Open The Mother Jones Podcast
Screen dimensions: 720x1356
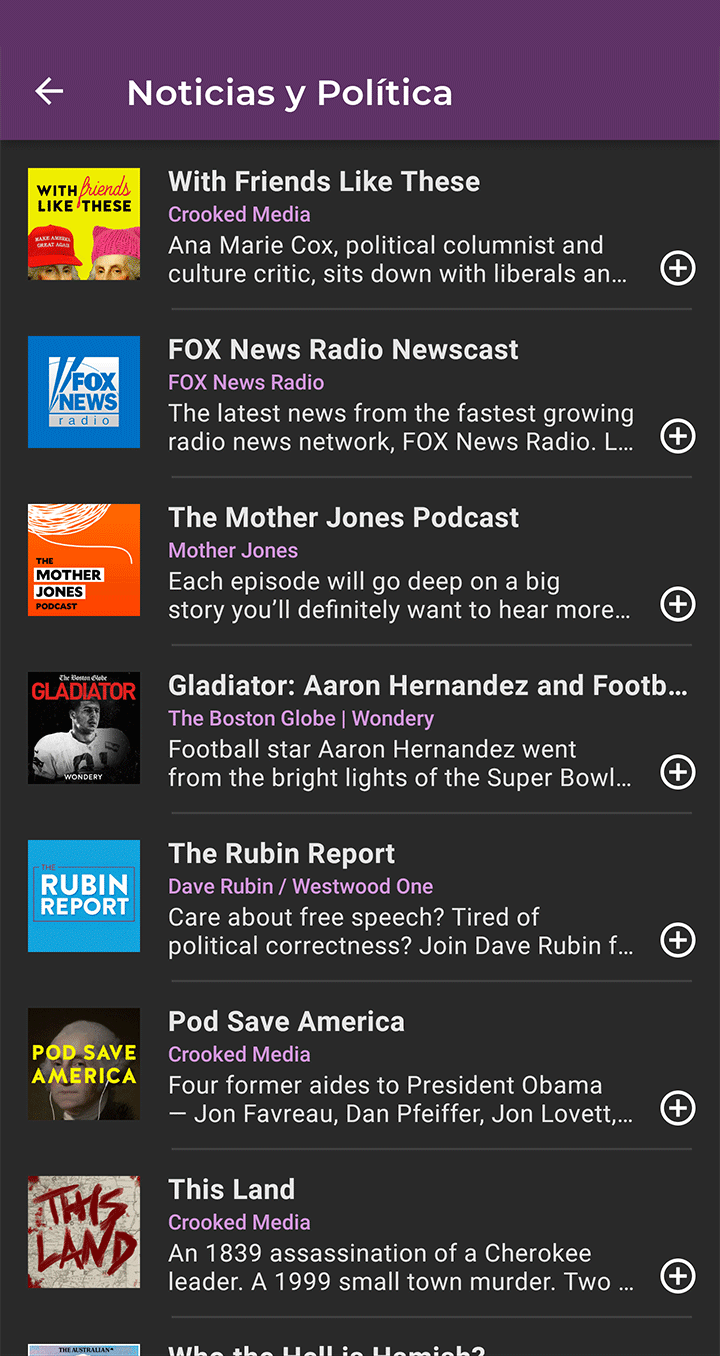[x=343, y=518]
